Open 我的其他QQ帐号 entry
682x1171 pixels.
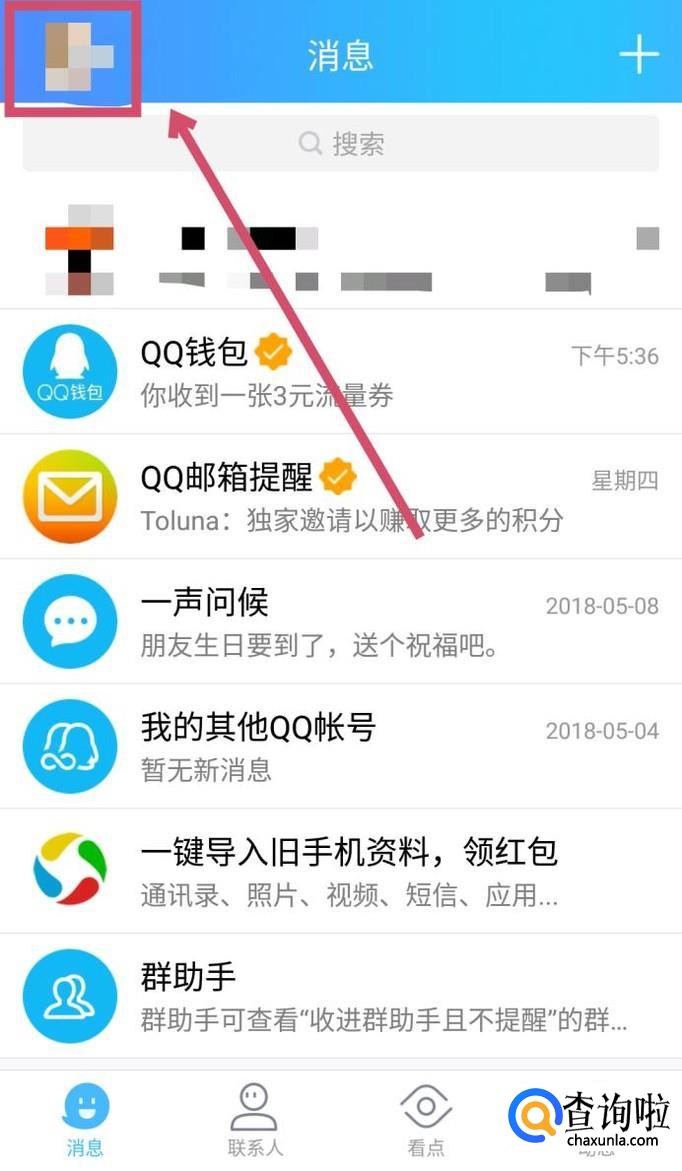pos(341,746)
